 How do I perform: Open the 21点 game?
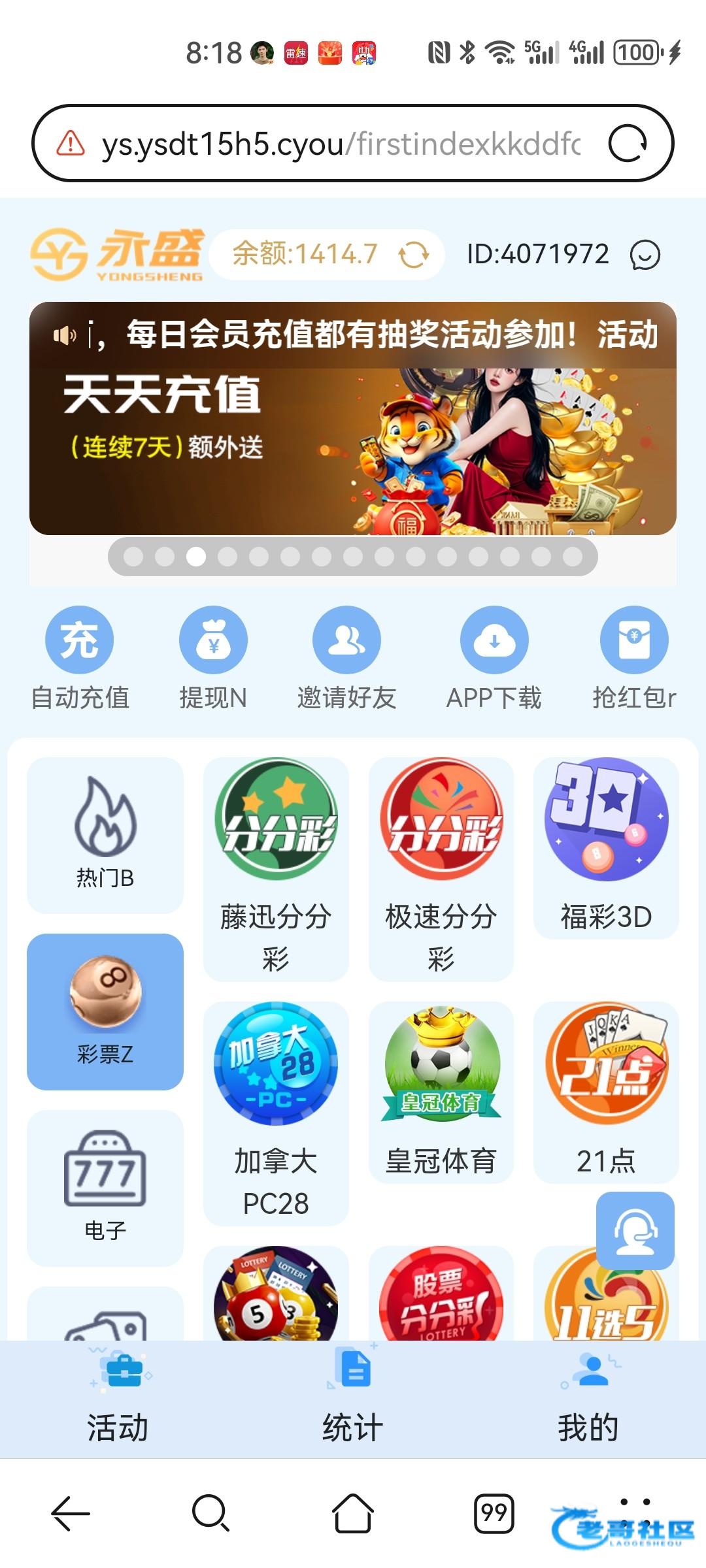coord(606,1092)
